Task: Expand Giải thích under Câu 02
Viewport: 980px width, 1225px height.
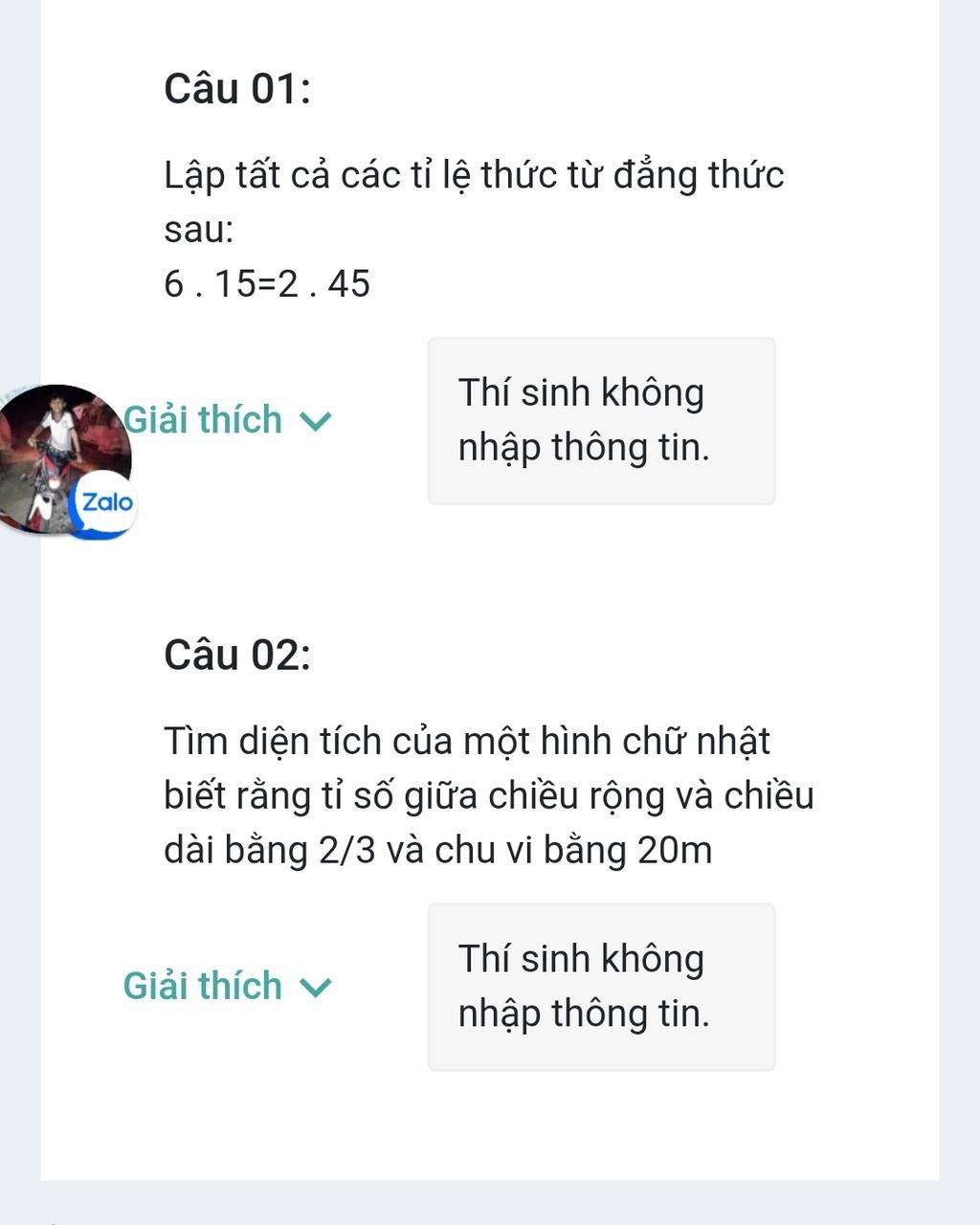Action: (228, 986)
